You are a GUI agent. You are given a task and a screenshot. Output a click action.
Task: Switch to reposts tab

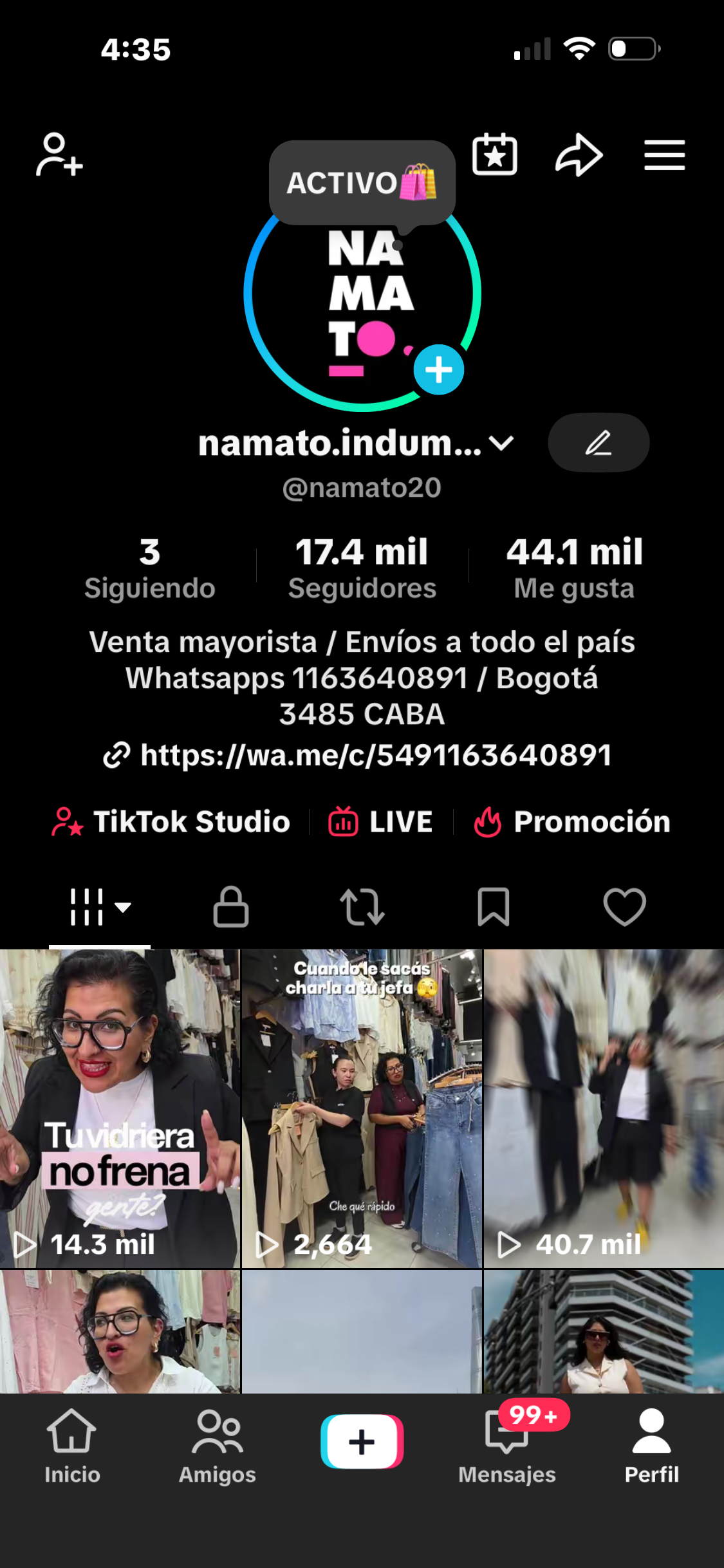tap(362, 907)
